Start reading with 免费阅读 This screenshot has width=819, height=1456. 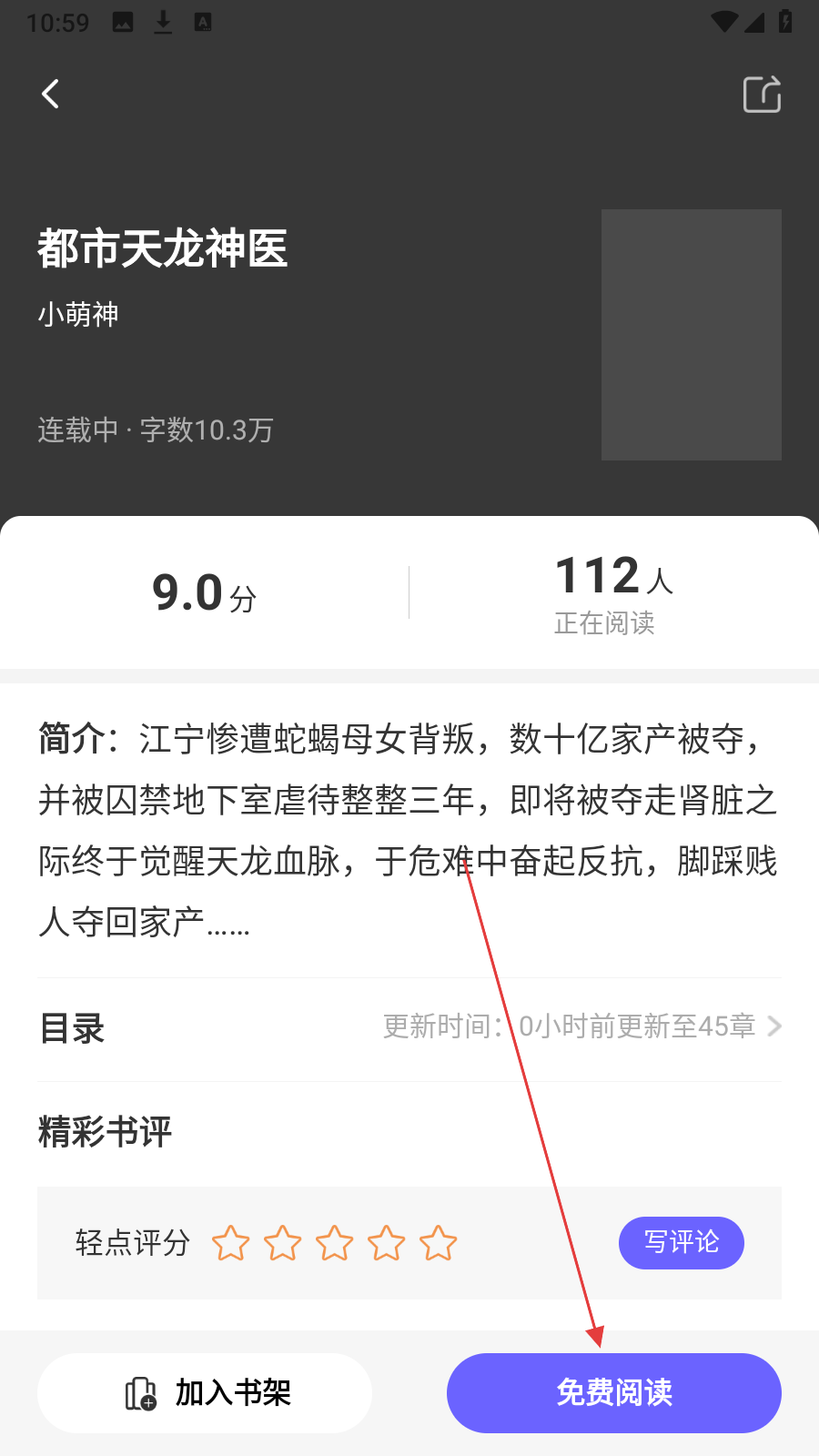click(x=613, y=1392)
